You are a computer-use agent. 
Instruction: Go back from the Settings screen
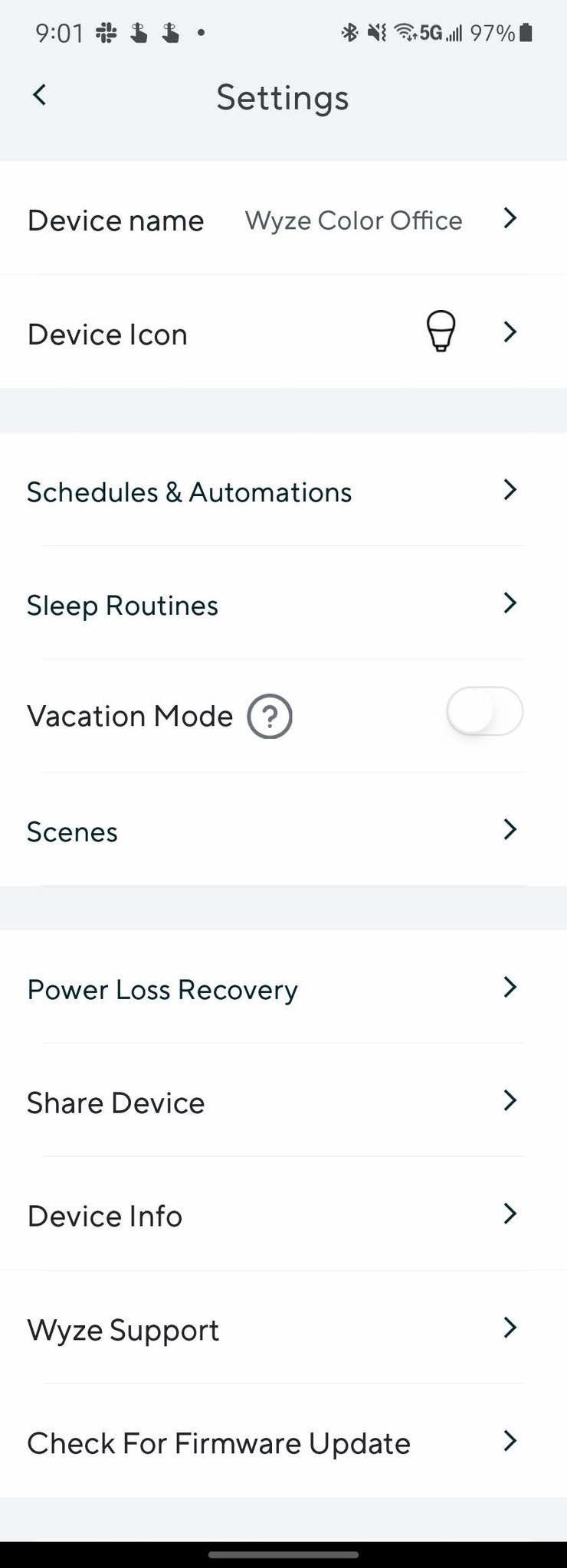click(40, 96)
